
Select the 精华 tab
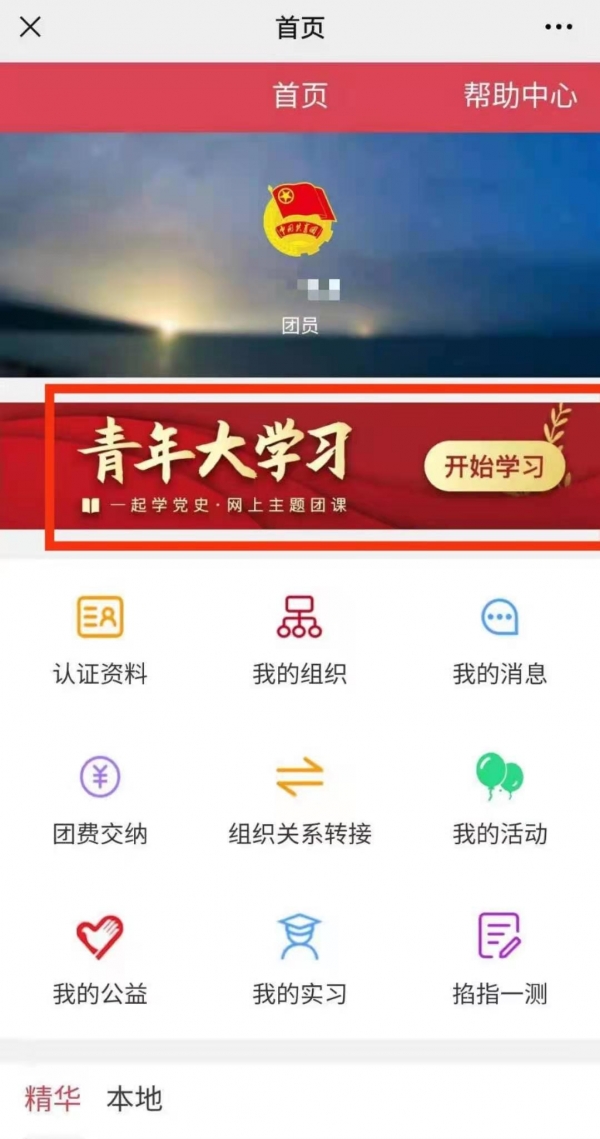pos(52,1099)
